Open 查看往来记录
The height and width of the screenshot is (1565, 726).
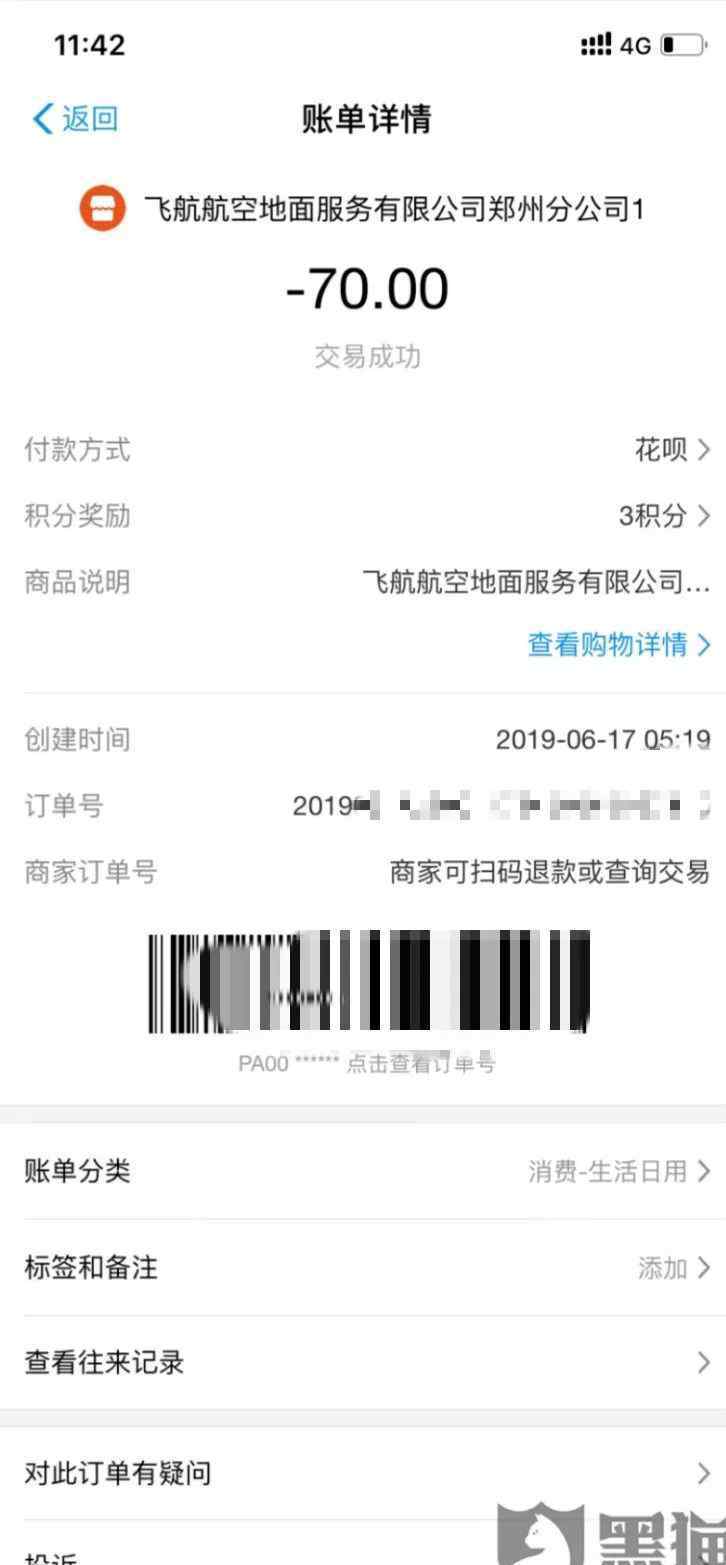tap(363, 1362)
